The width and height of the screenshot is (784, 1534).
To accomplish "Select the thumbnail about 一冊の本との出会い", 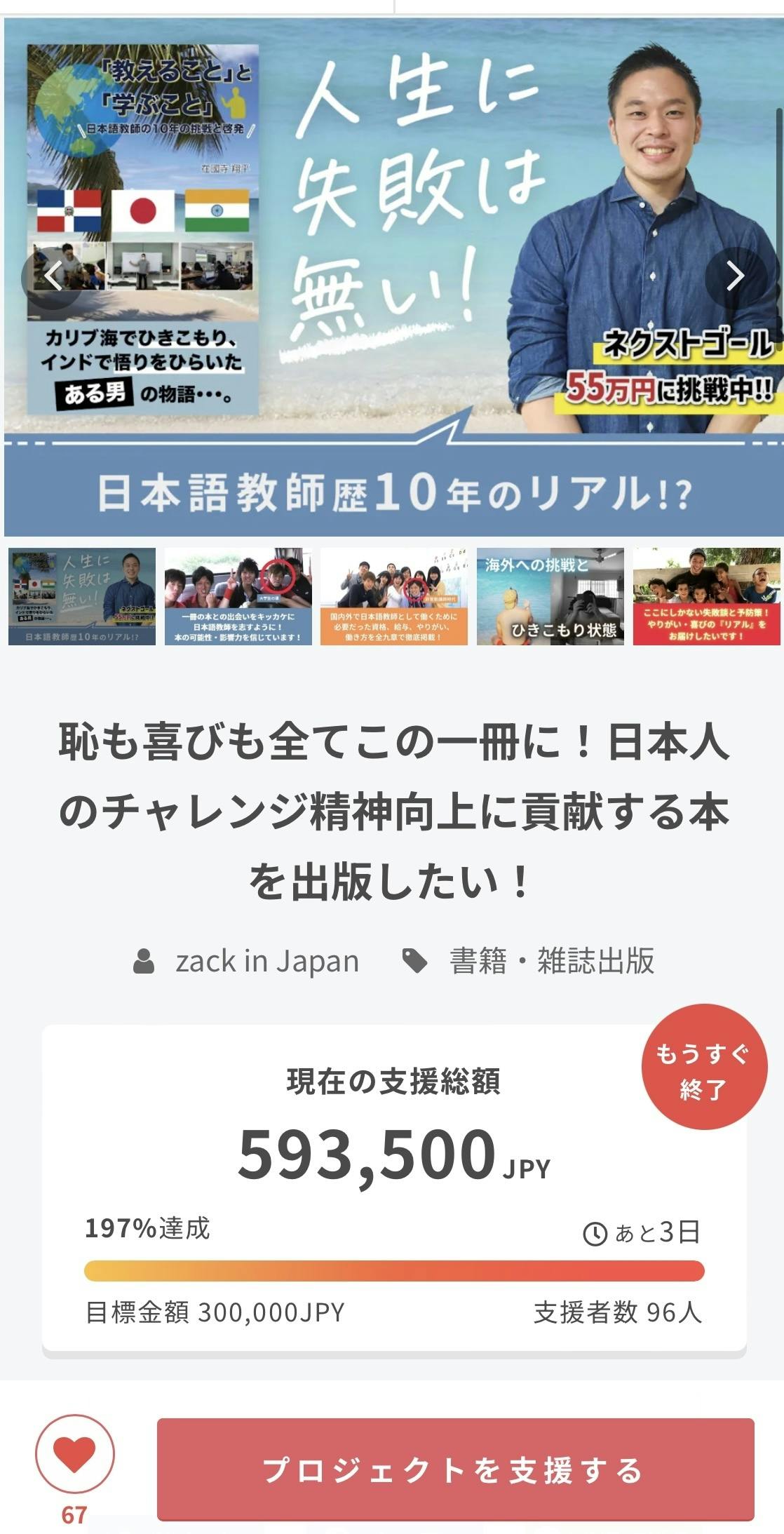I will [238, 596].
